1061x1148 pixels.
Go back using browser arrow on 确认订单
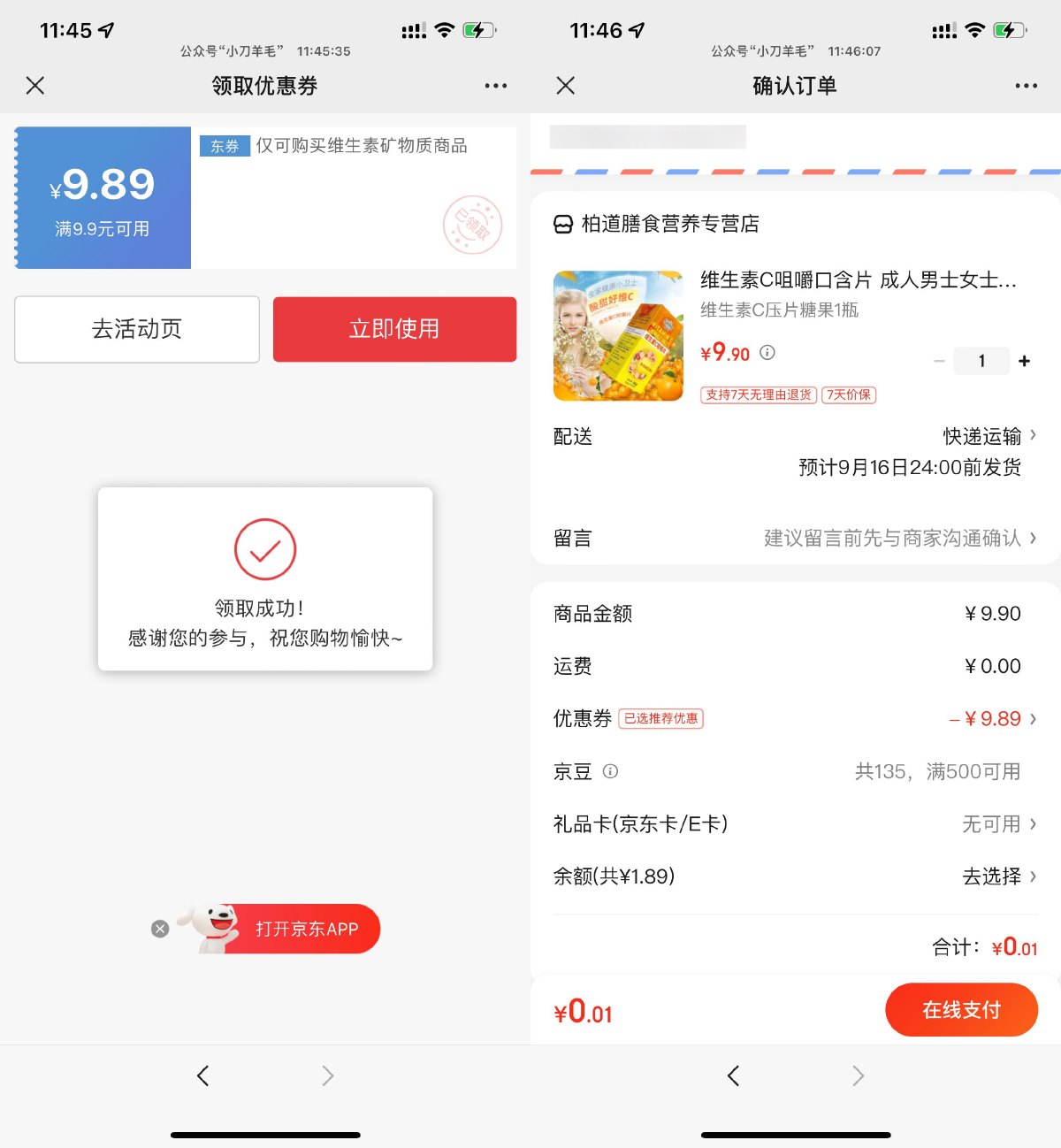click(x=733, y=1075)
